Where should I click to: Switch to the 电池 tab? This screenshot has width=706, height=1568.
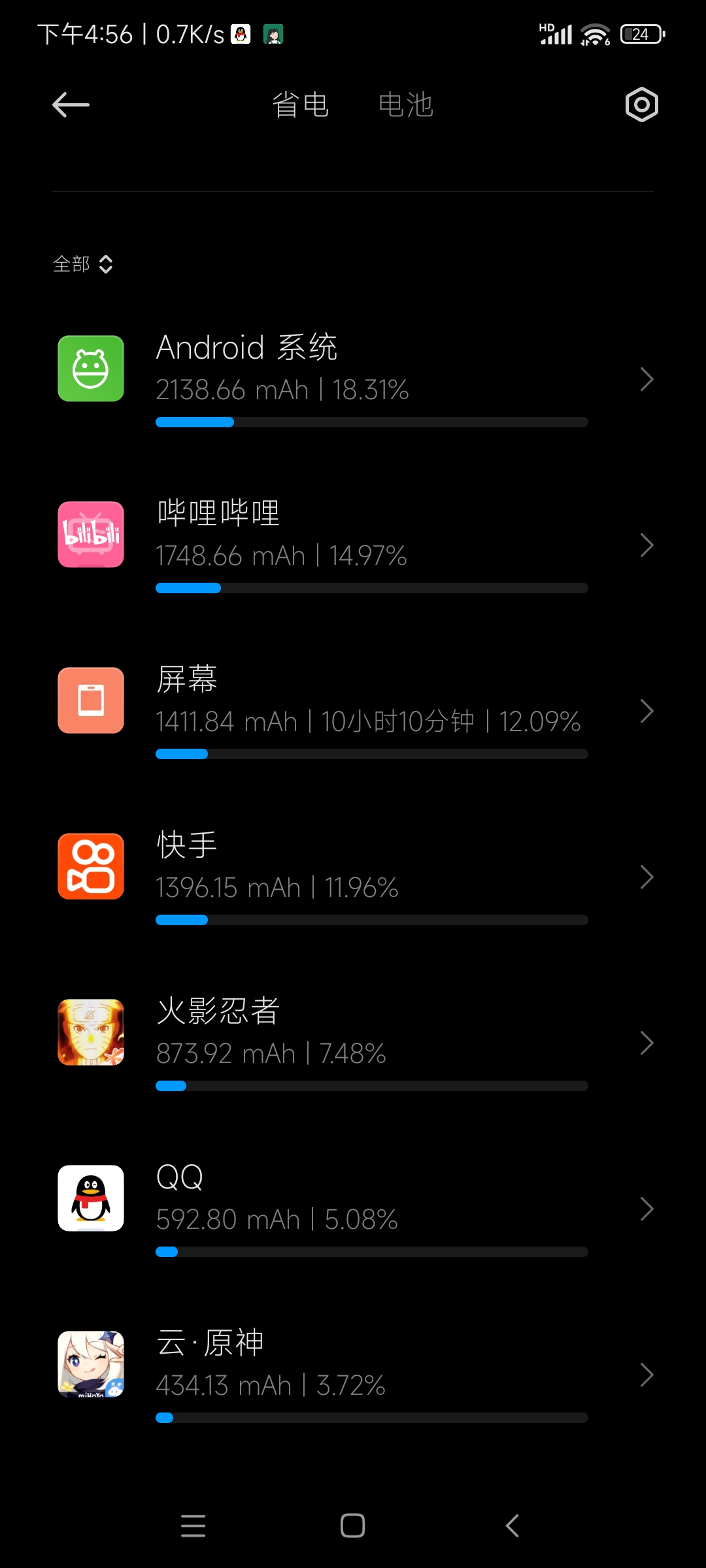pos(406,105)
